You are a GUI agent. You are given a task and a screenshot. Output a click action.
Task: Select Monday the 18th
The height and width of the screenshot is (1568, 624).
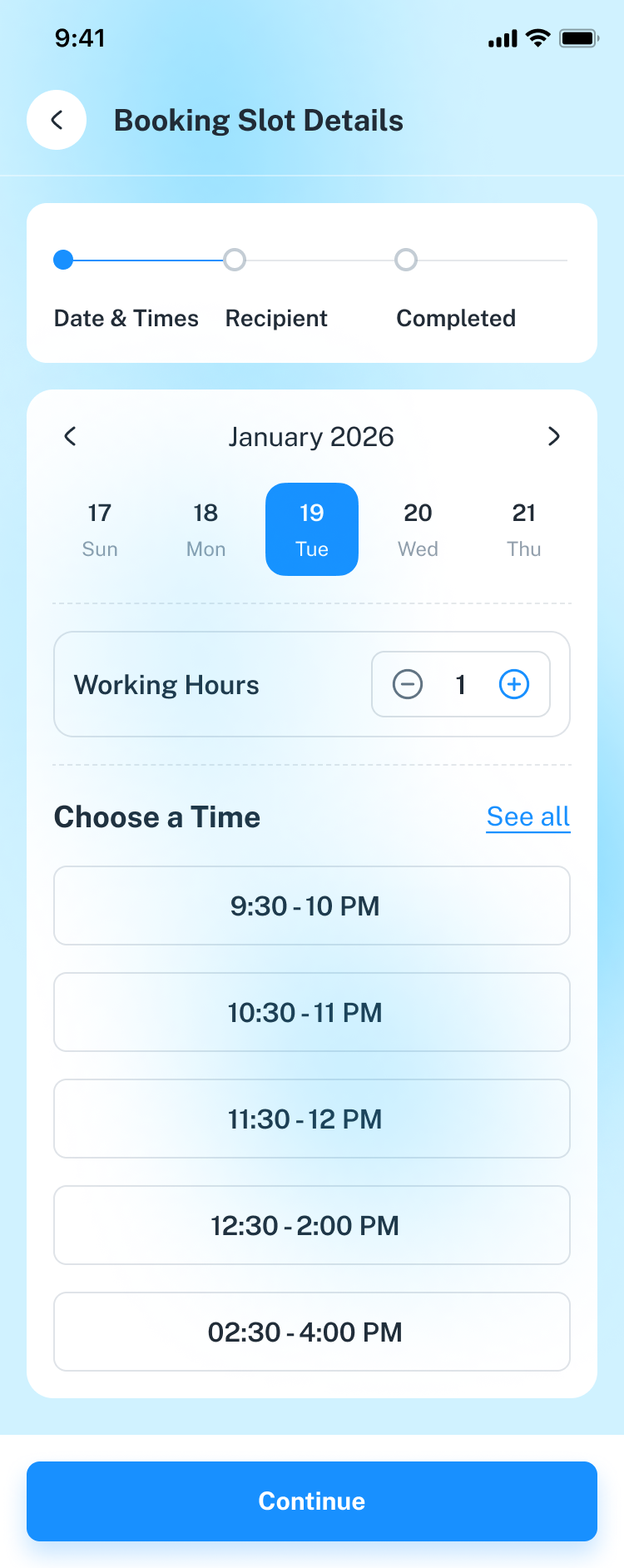(206, 529)
